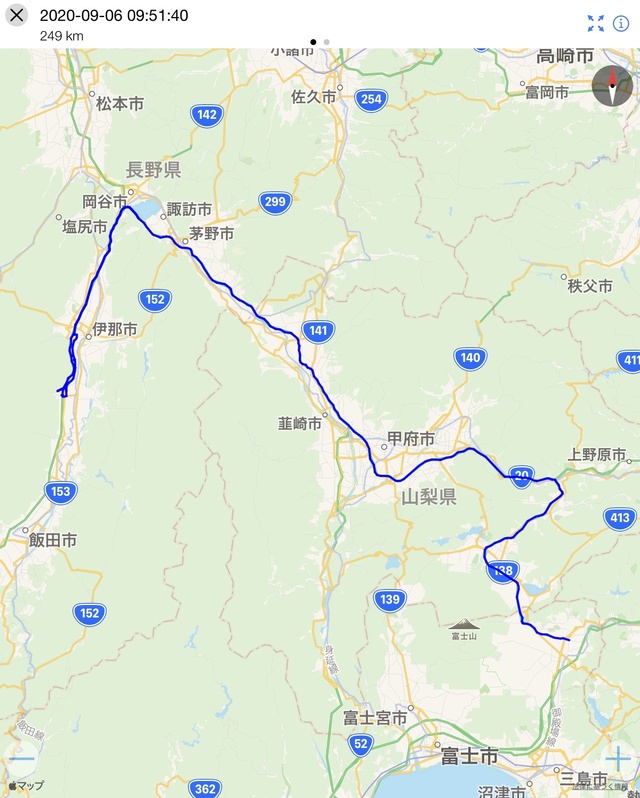Toggle fullscreen with the expand arrows icon
The width and height of the screenshot is (640, 798).
596,23
